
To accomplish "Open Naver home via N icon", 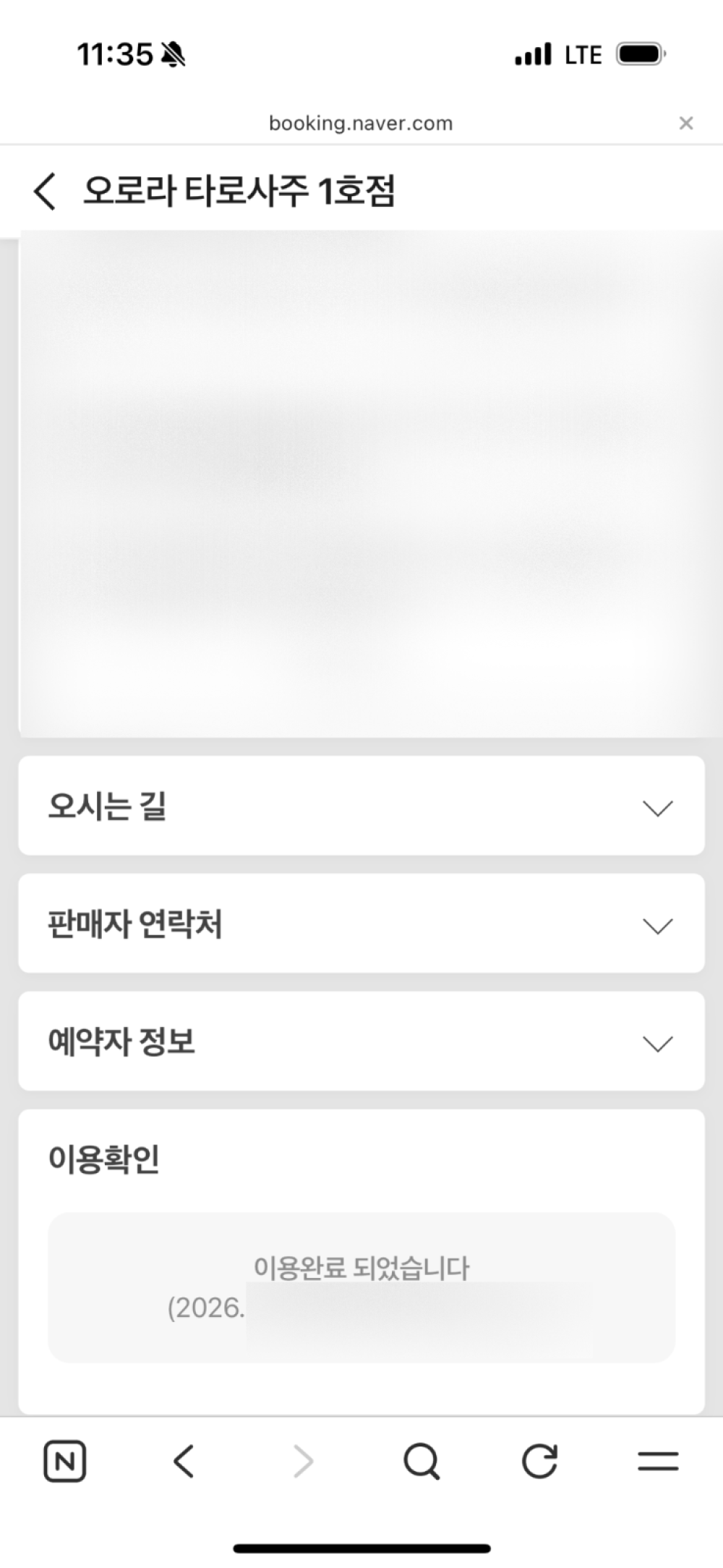I will 65,1462.
